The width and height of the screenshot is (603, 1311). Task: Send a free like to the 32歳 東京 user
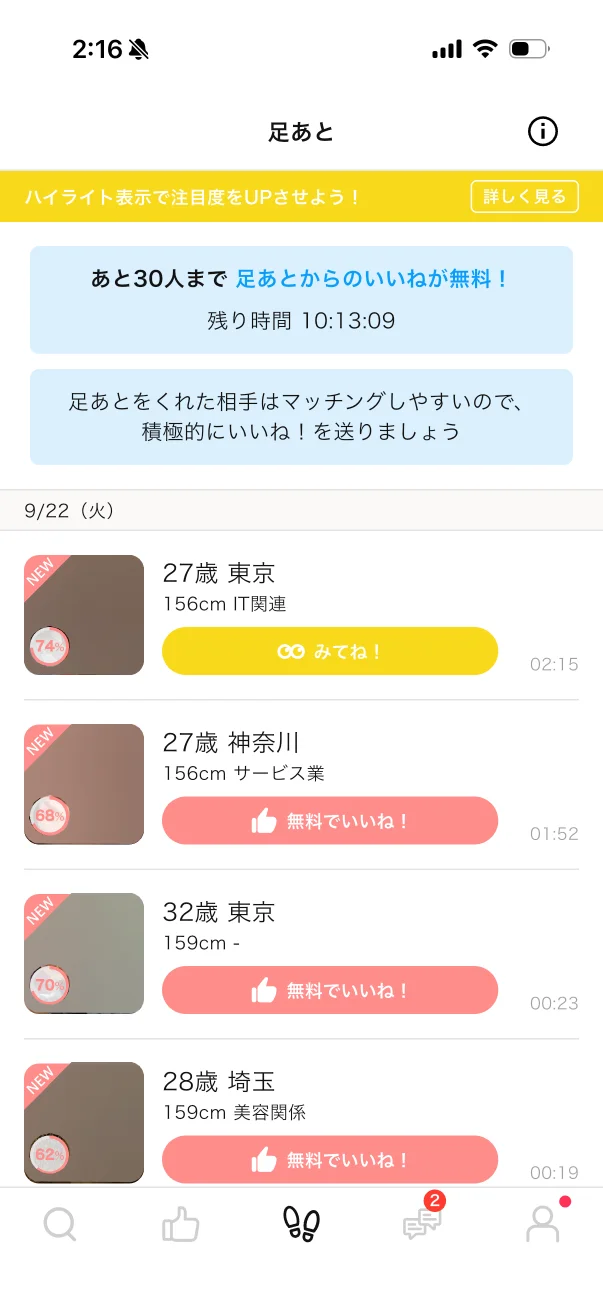pos(330,990)
